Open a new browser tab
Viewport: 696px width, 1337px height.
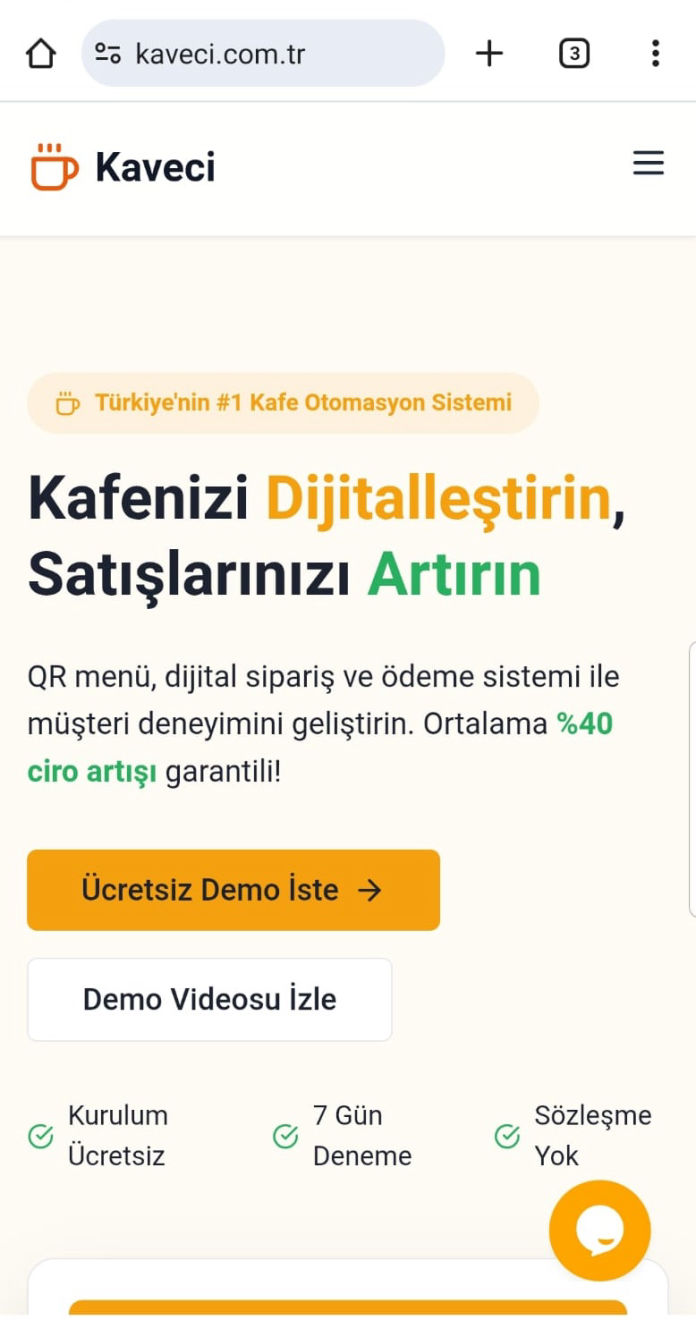pos(489,54)
